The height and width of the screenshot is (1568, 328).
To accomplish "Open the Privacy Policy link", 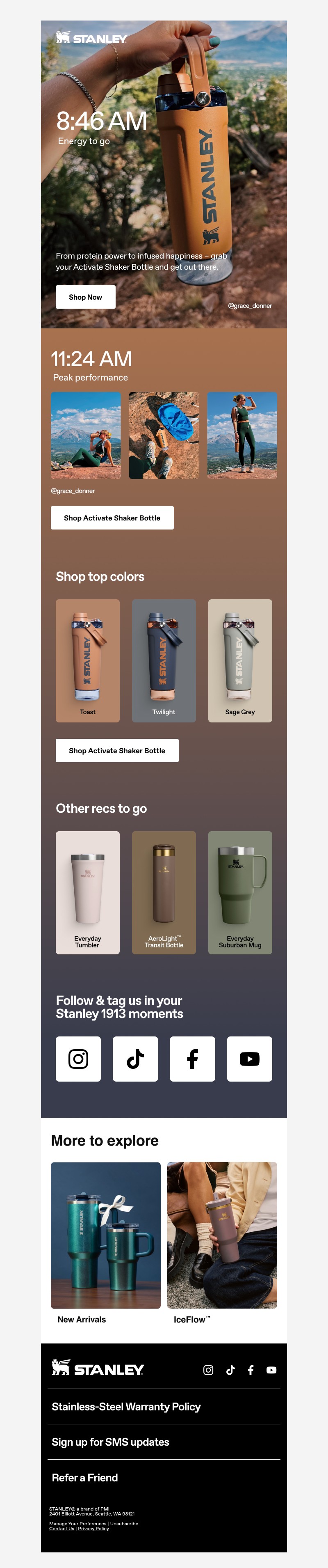I will (x=93, y=1529).
